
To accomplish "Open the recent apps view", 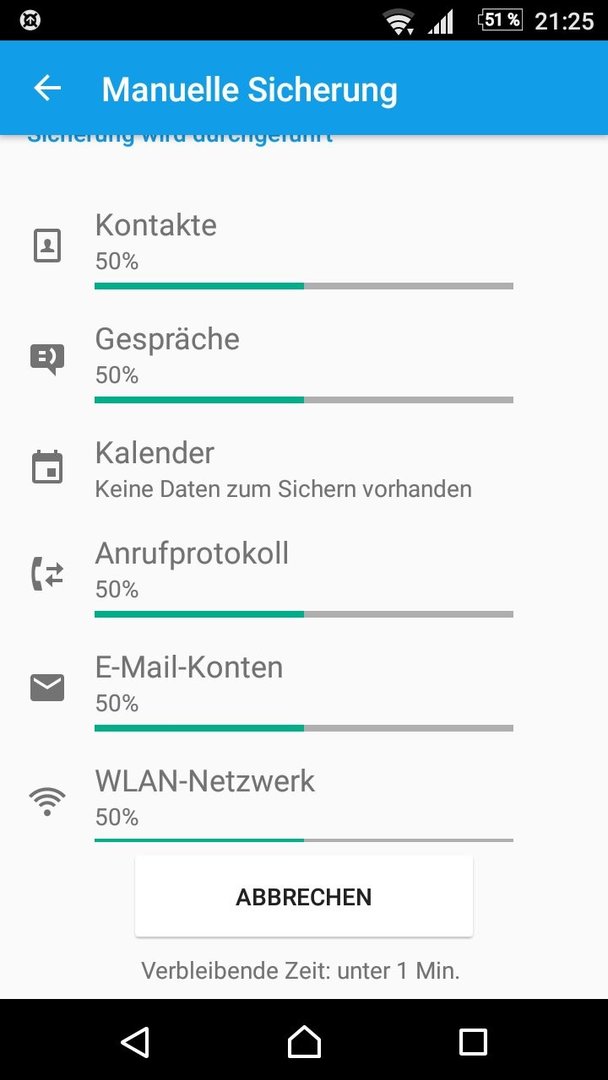I will coord(473,1041).
